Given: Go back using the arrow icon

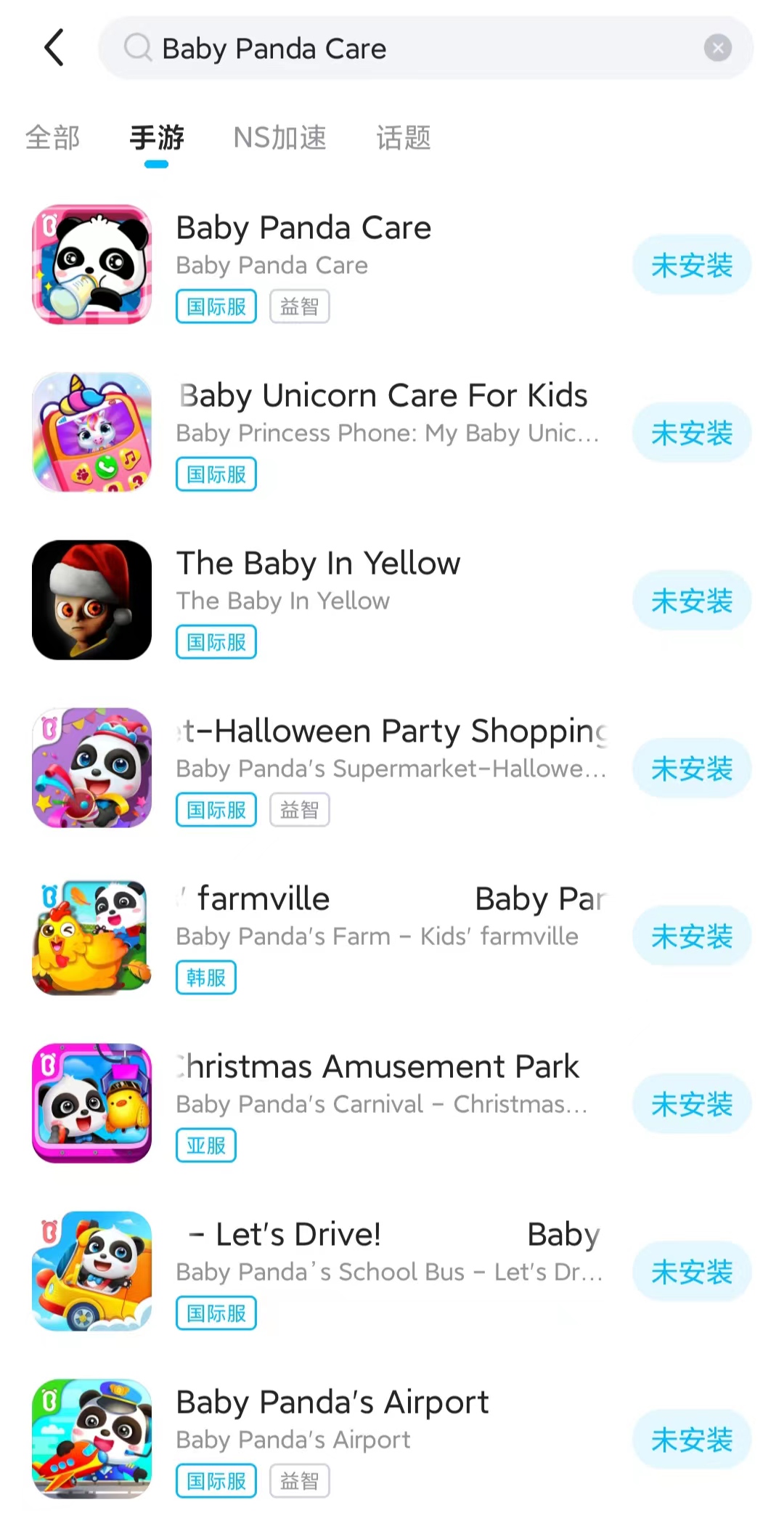Looking at the screenshot, I should [x=54, y=48].
